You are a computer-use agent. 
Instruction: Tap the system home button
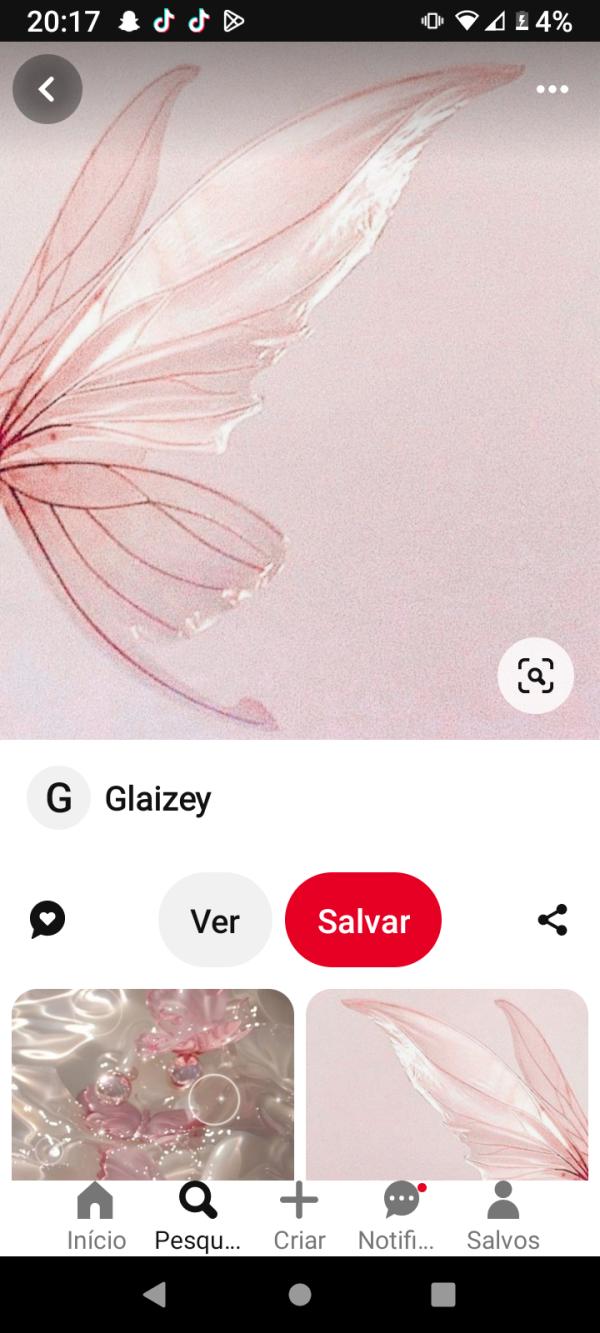299,1295
